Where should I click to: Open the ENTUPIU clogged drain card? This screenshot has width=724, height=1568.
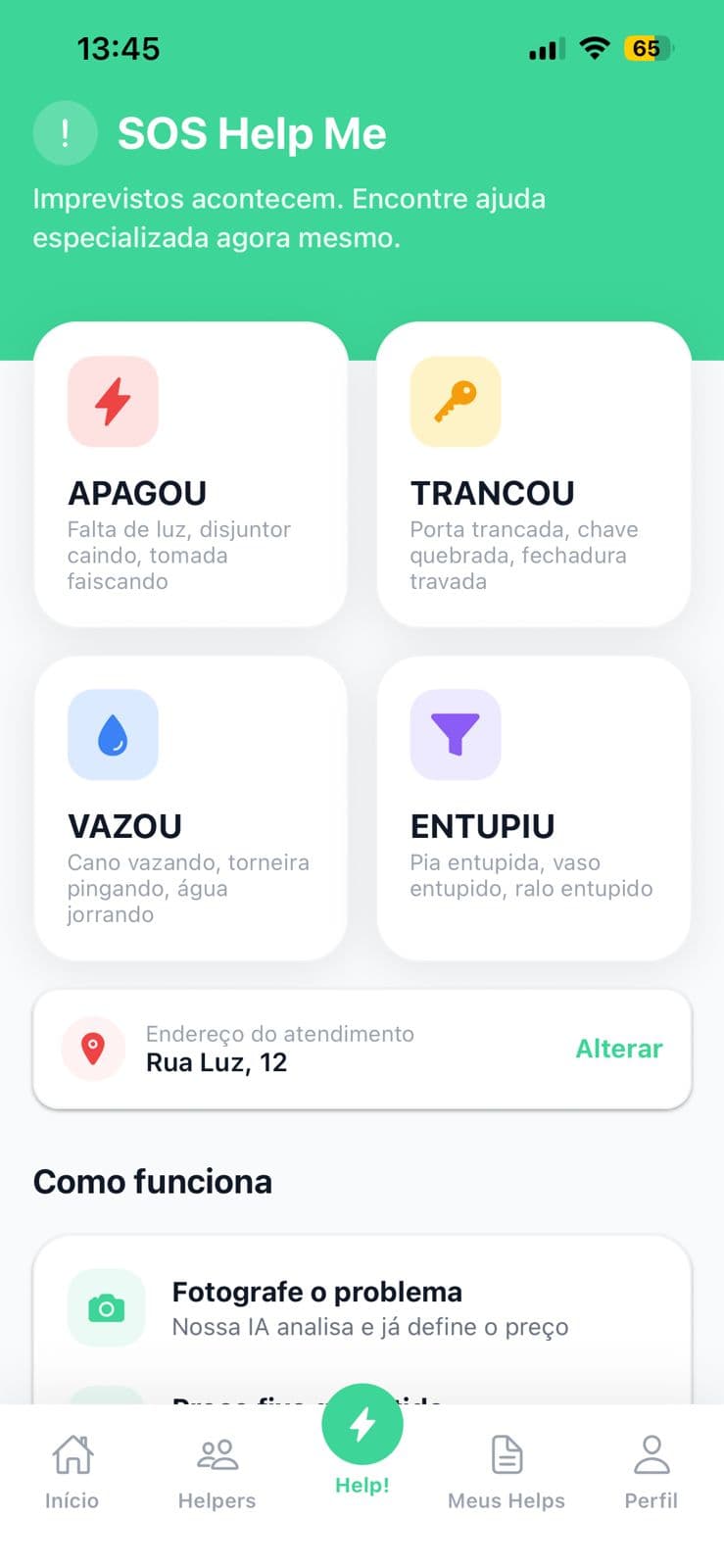533,808
